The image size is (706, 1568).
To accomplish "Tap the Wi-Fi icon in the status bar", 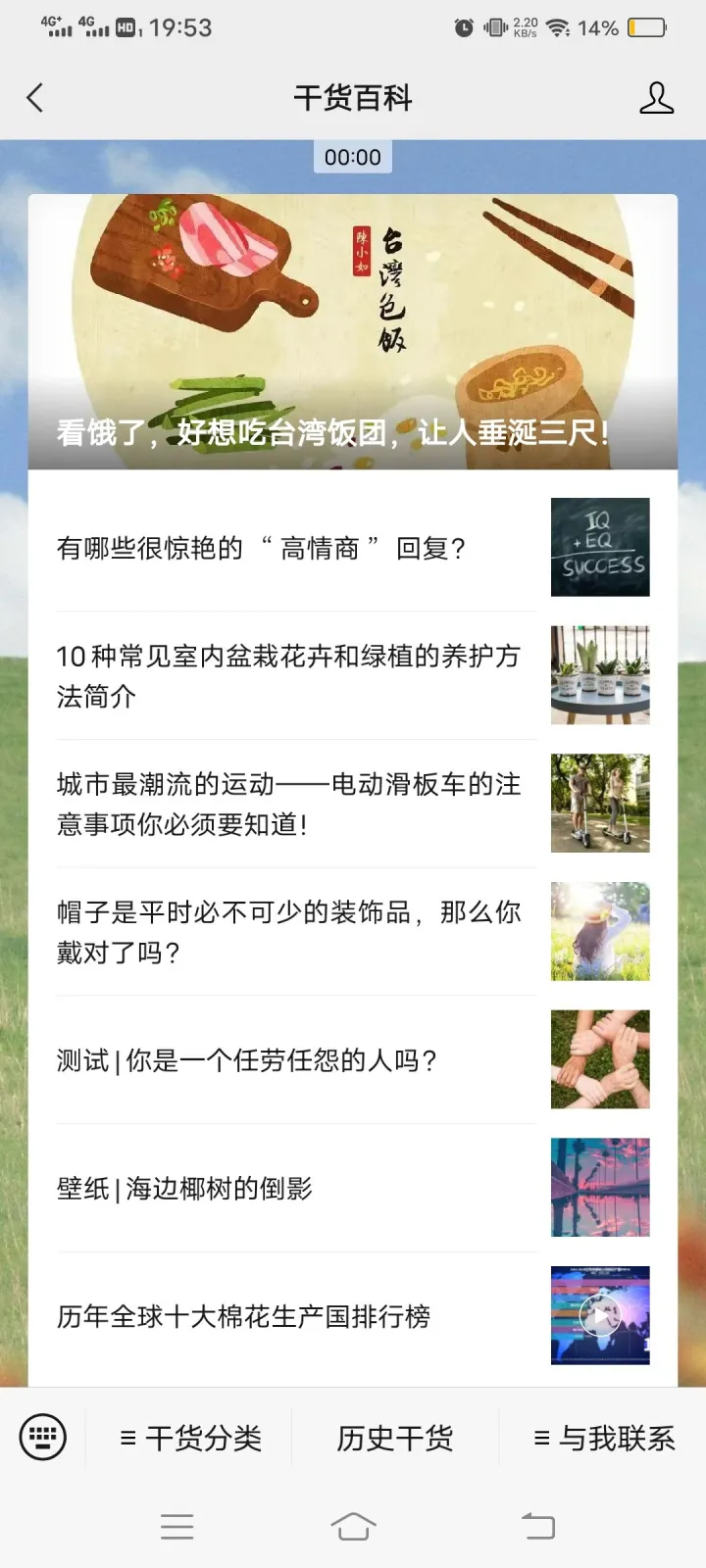I will pyautogui.click(x=557, y=29).
